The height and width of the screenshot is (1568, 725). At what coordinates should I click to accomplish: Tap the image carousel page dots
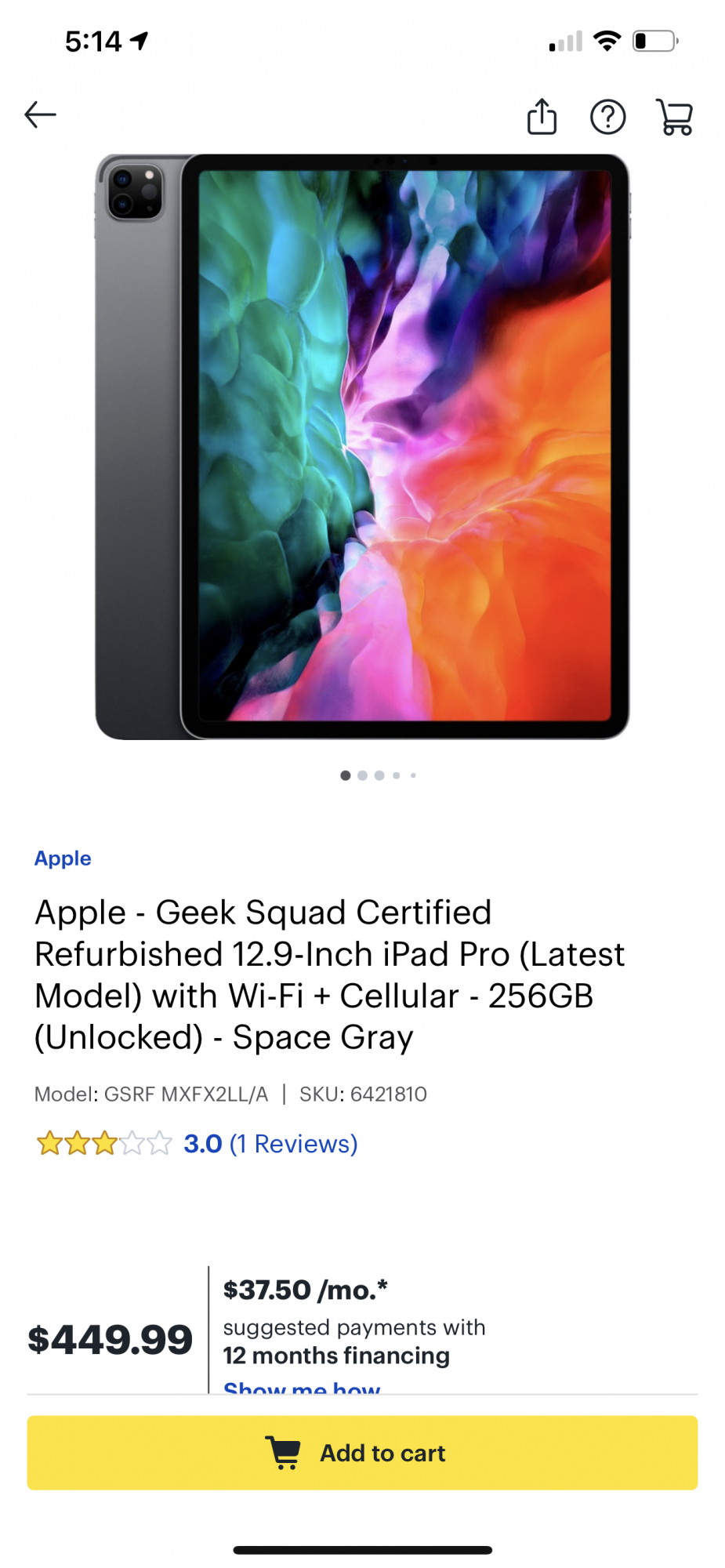(x=379, y=775)
